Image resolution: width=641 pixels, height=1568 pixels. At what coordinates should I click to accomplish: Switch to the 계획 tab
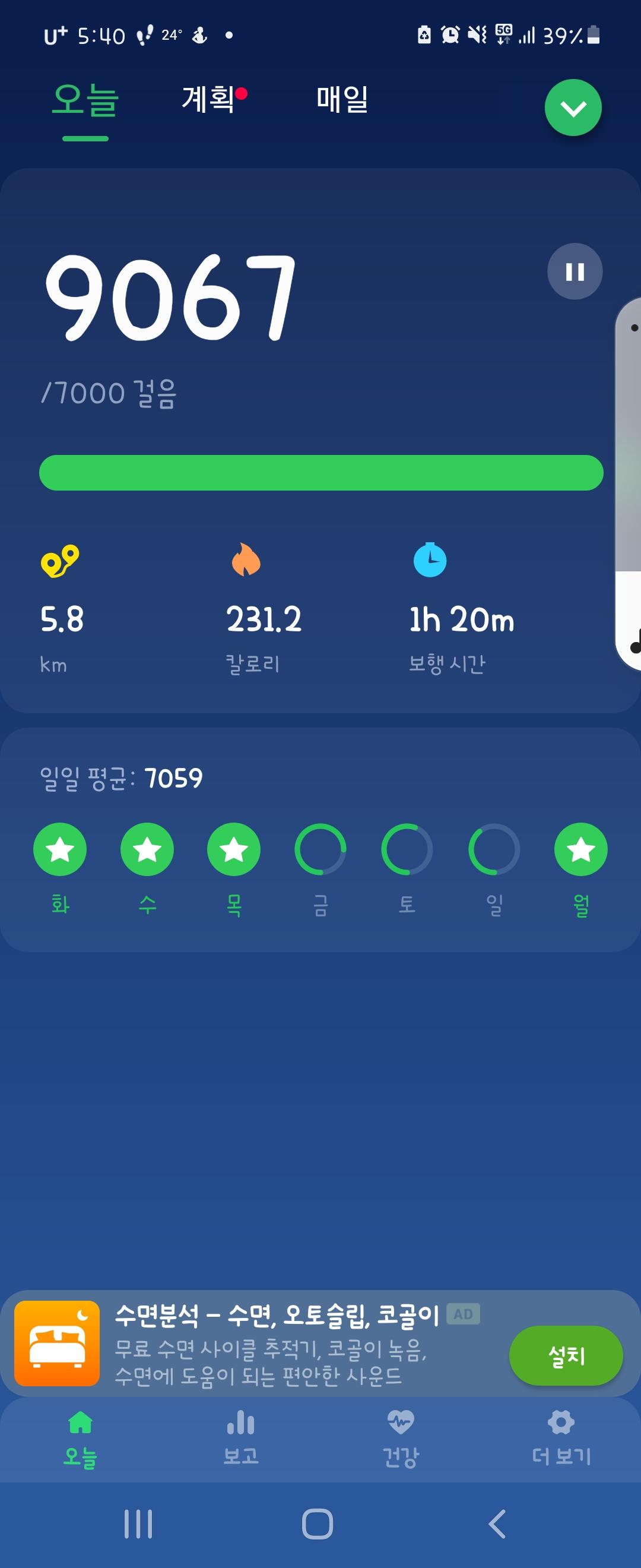(x=208, y=99)
